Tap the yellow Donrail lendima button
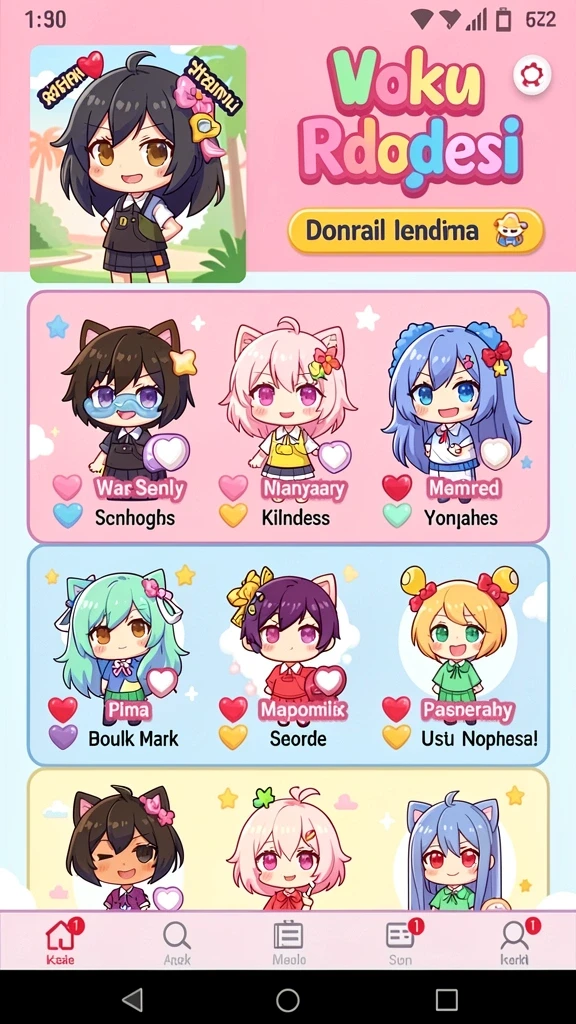 (416, 231)
